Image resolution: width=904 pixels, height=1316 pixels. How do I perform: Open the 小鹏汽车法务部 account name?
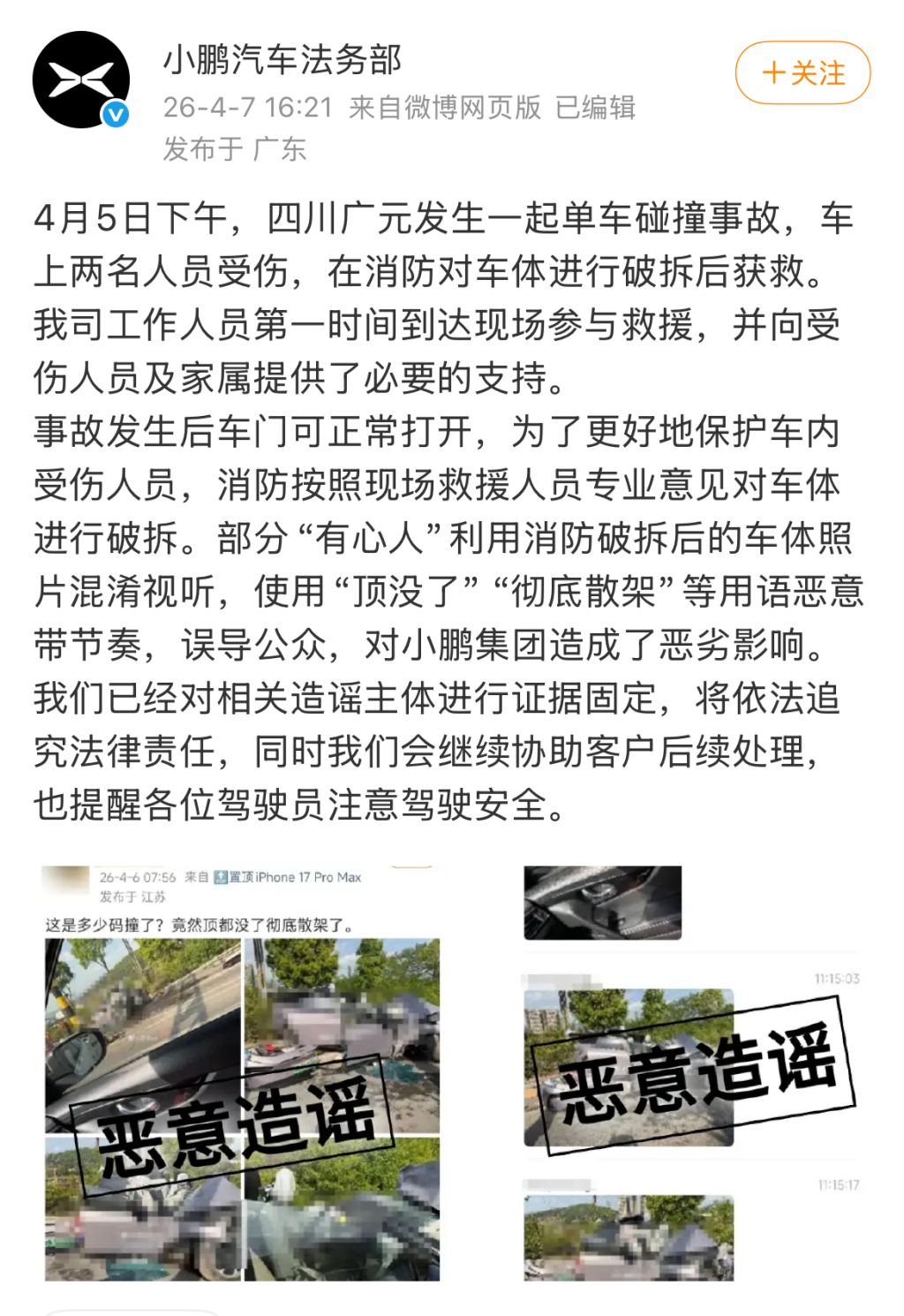[282, 60]
